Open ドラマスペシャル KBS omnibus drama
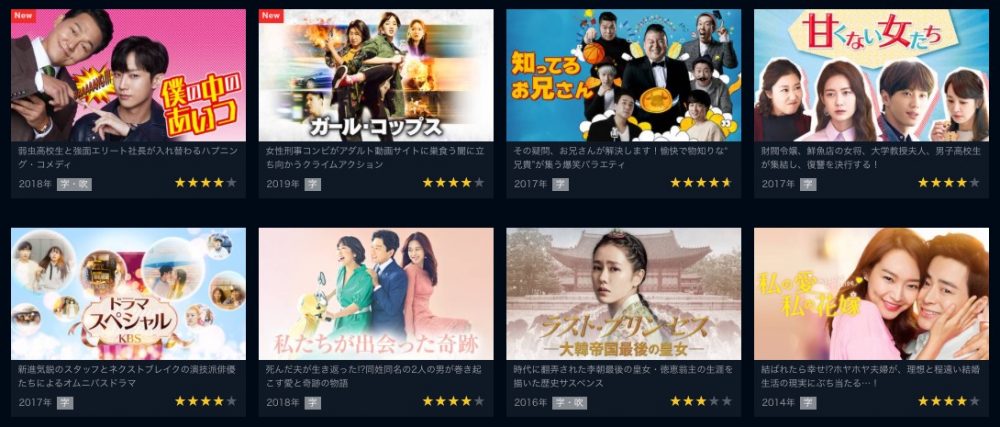Image resolution: width=1000 pixels, height=427 pixels. [128, 294]
